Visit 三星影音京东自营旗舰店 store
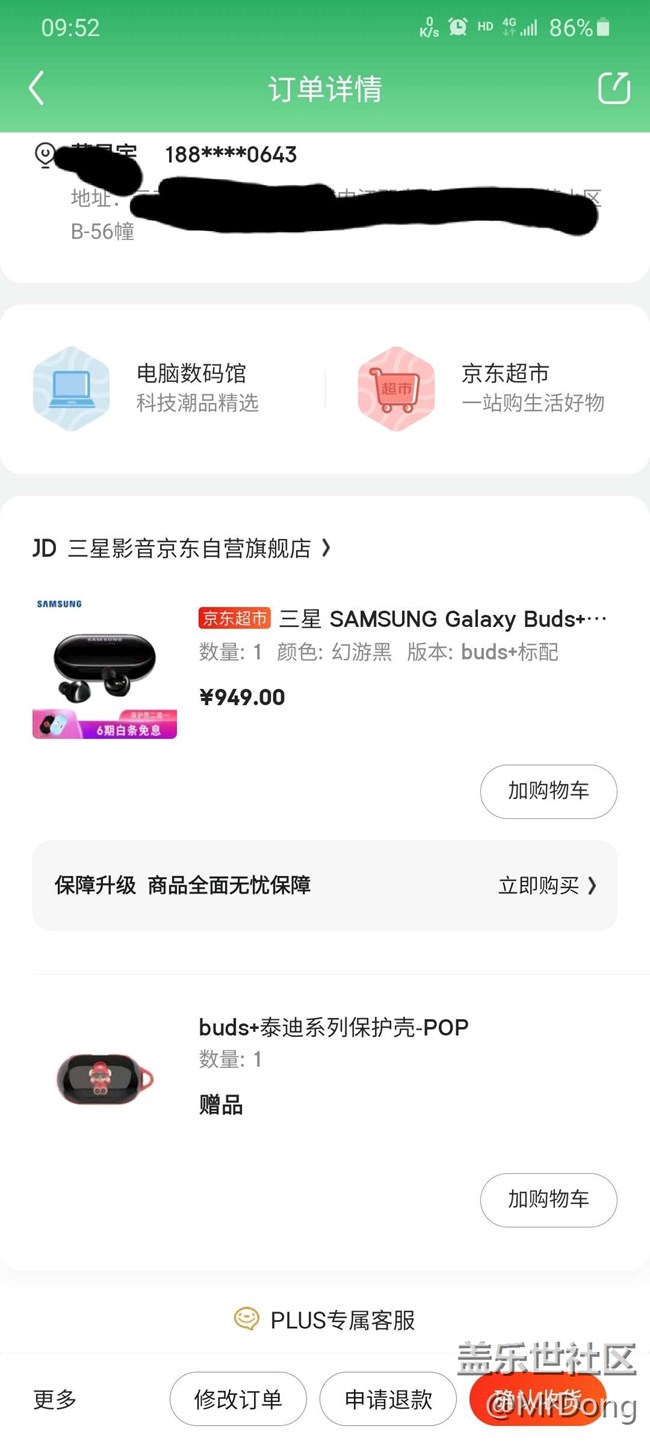The height and width of the screenshot is (1444, 650). [190, 548]
